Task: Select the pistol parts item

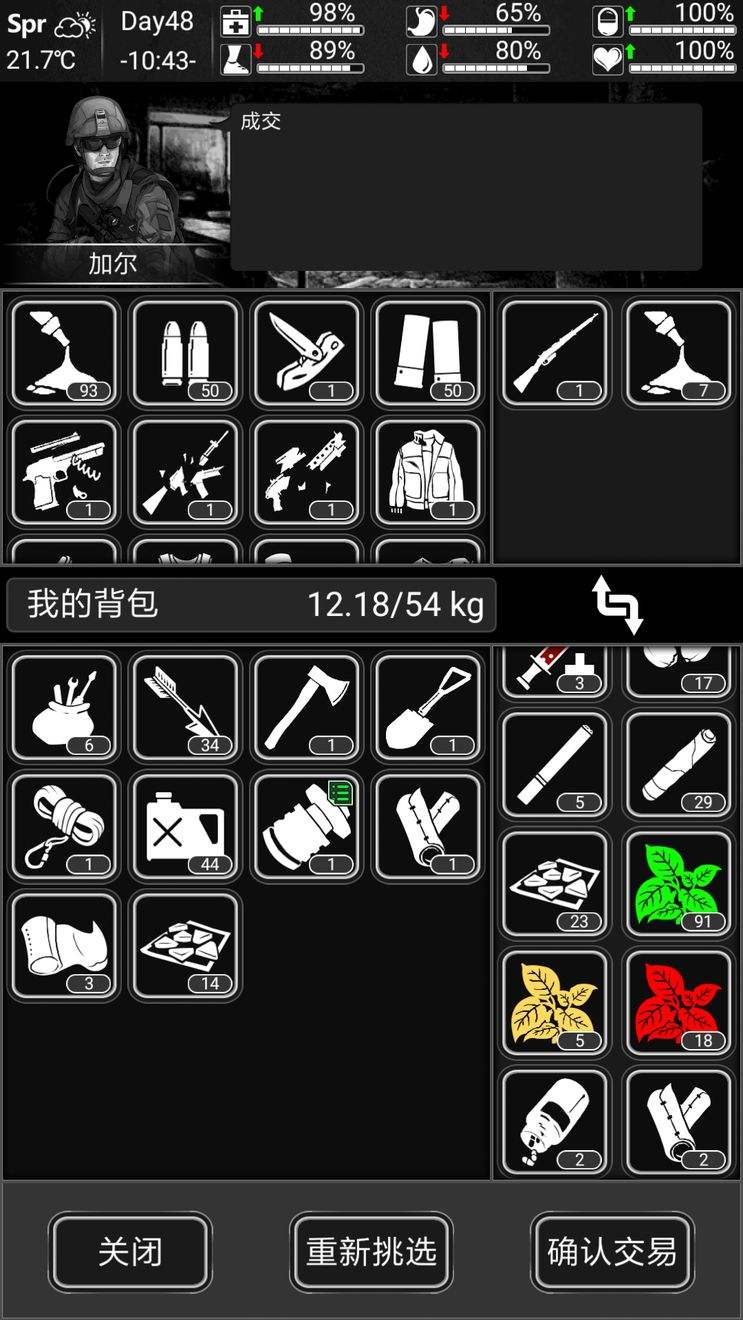Action: pos(65,472)
